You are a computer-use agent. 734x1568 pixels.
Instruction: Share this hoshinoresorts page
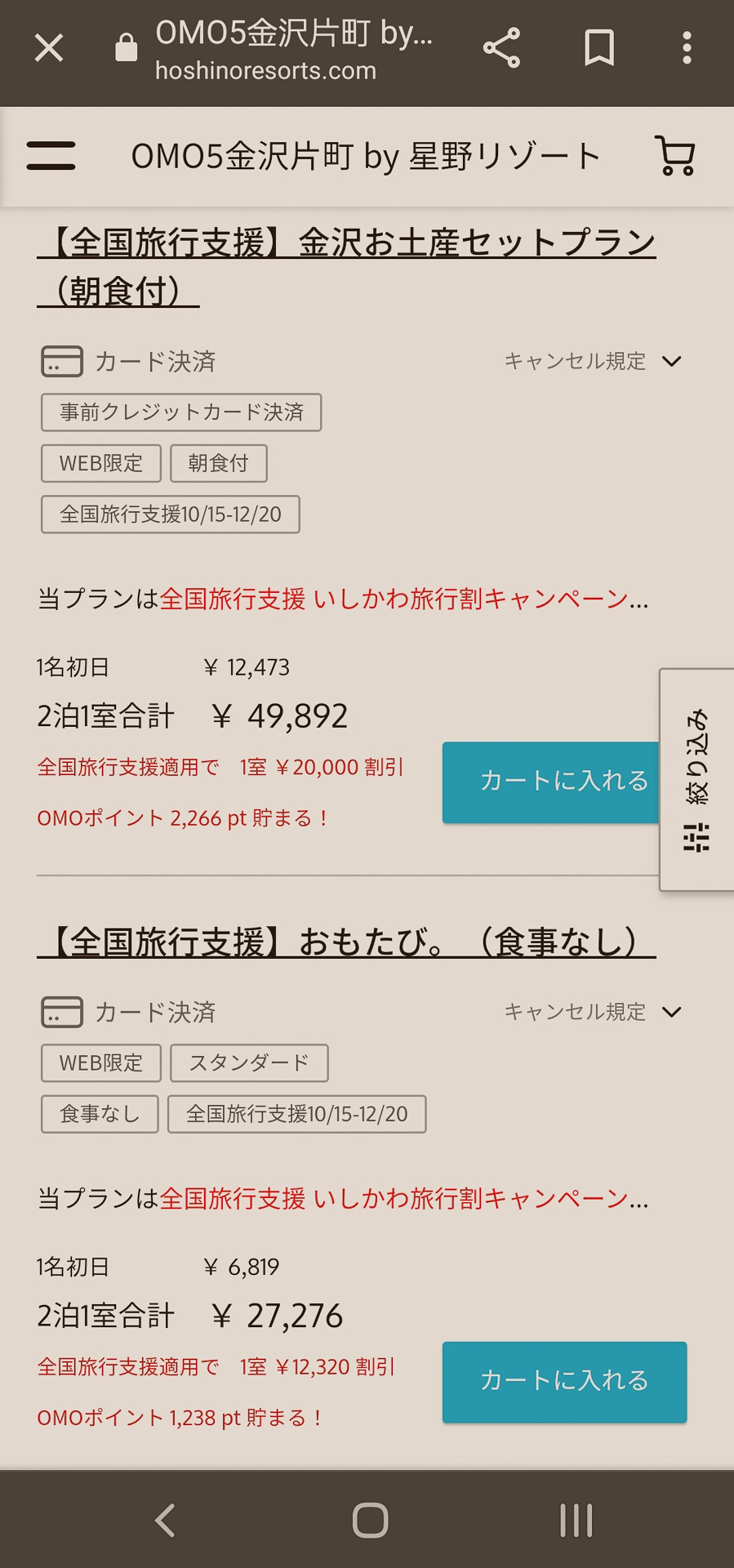tap(501, 48)
